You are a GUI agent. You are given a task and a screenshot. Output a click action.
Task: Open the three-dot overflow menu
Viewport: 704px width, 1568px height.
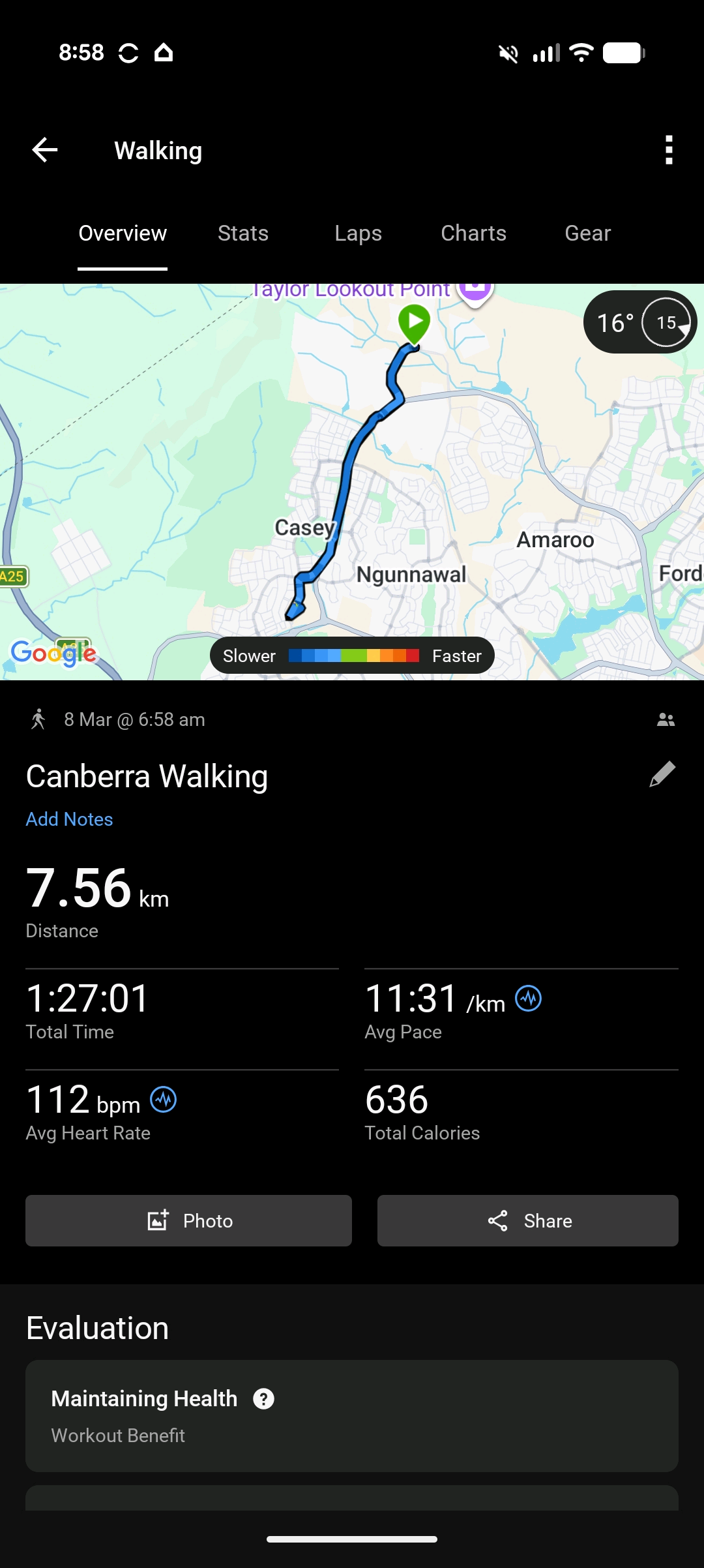(x=668, y=150)
